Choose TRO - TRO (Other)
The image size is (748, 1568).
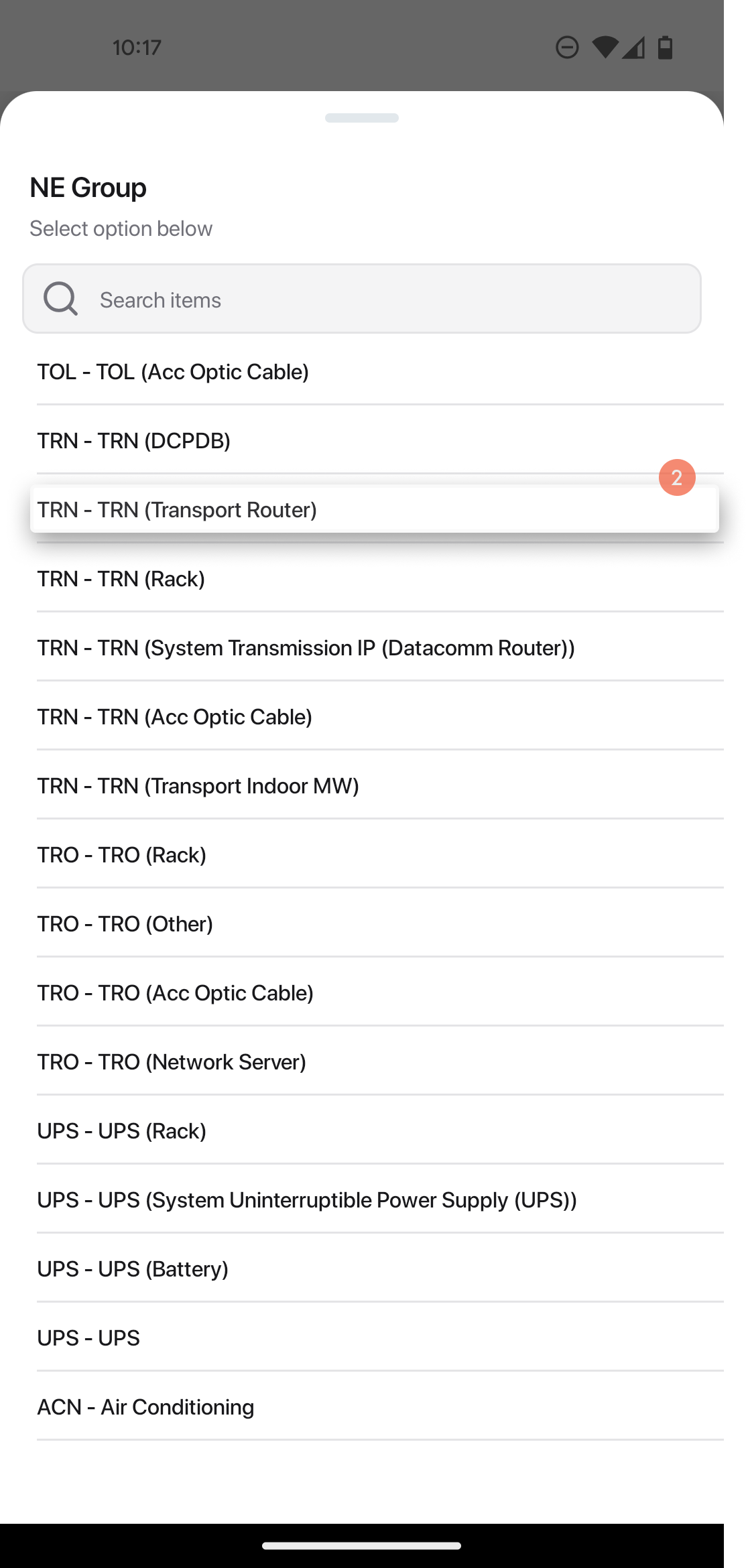click(x=380, y=923)
